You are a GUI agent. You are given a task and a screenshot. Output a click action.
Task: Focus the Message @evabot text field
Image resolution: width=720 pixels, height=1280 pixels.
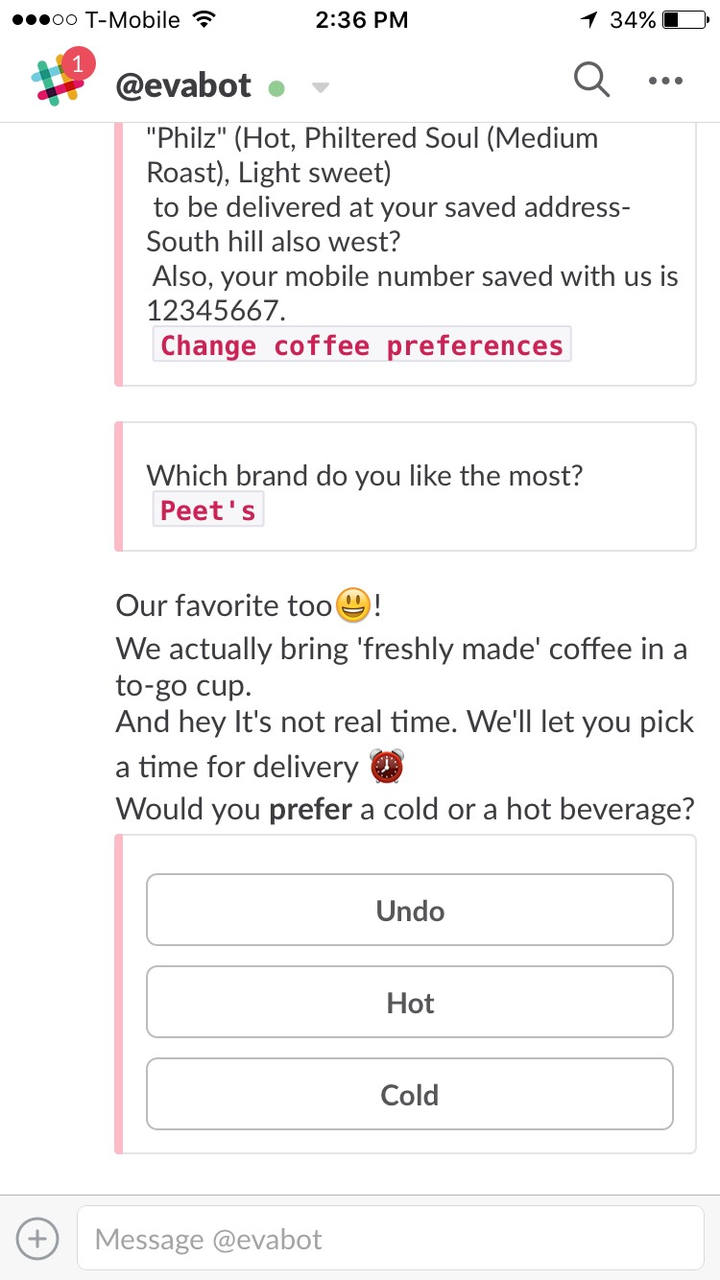(390, 1240)
